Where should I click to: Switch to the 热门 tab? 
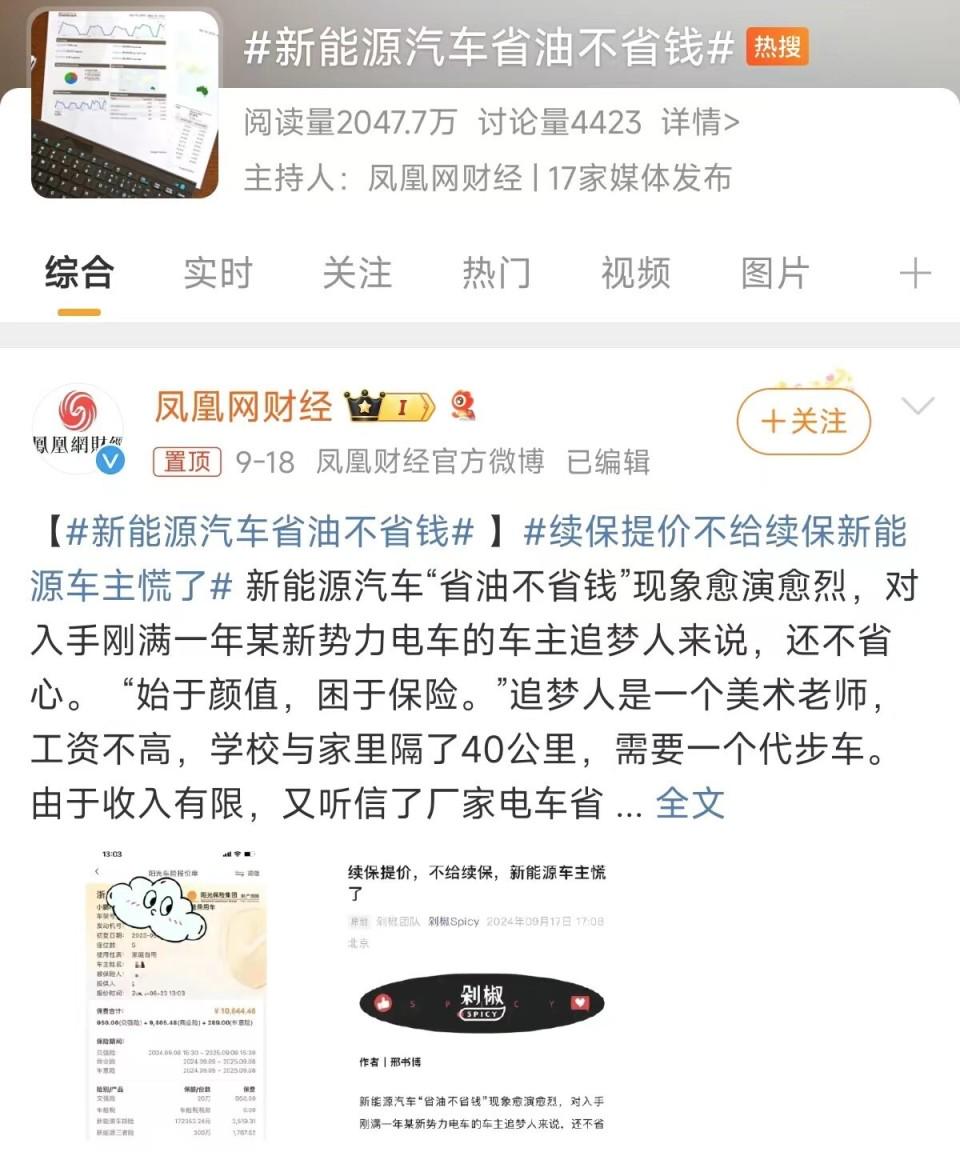(x=496, y=273)
